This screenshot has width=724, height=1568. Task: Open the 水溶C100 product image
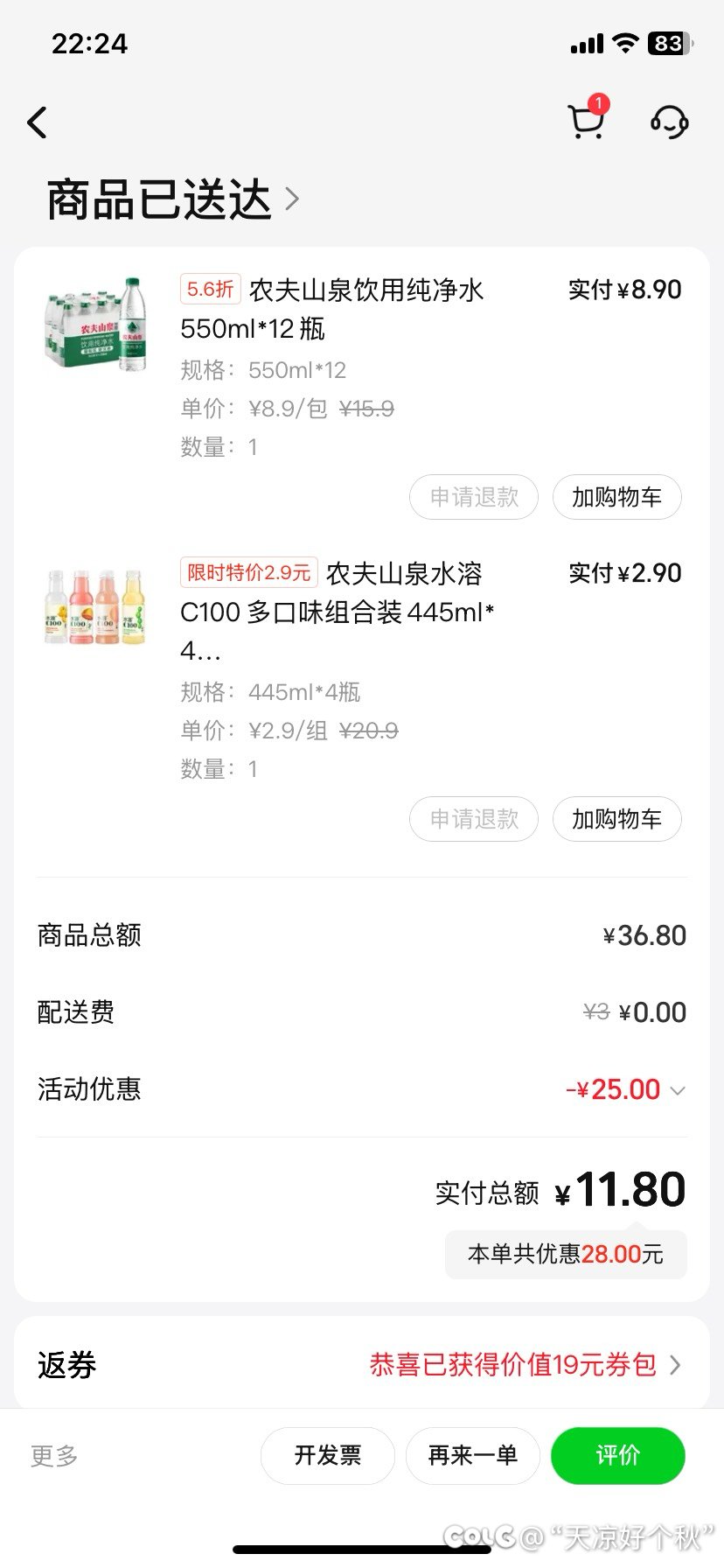pyautogui.click(x=96, y=607)
